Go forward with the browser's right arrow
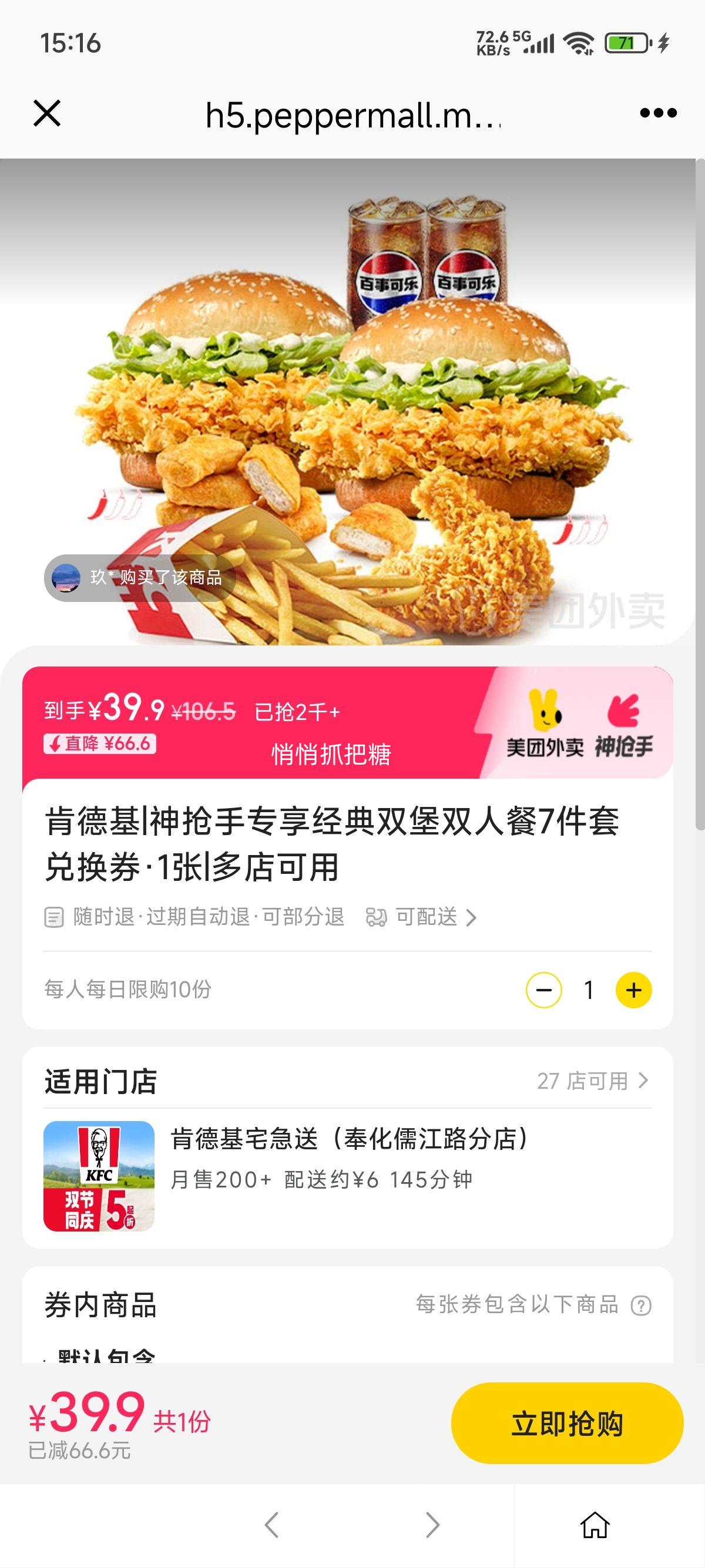This screenshot has width=705, height=1568. [x=432, y=1525]
